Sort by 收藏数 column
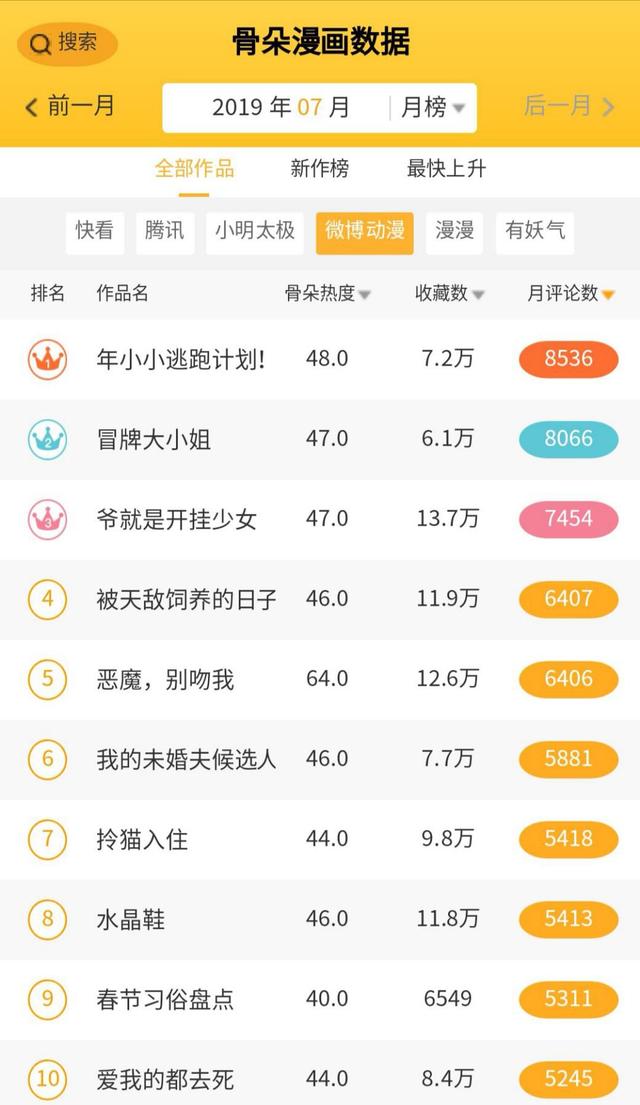 pyautogui.click(x=450, y=294)
